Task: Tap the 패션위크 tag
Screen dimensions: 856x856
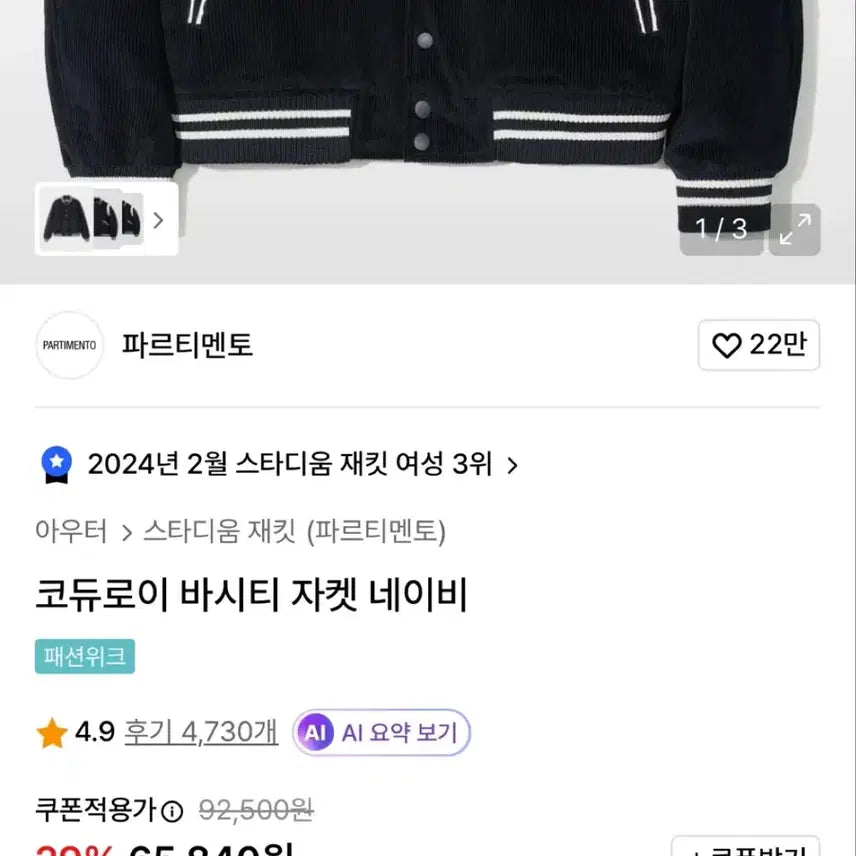Action: 85,656
